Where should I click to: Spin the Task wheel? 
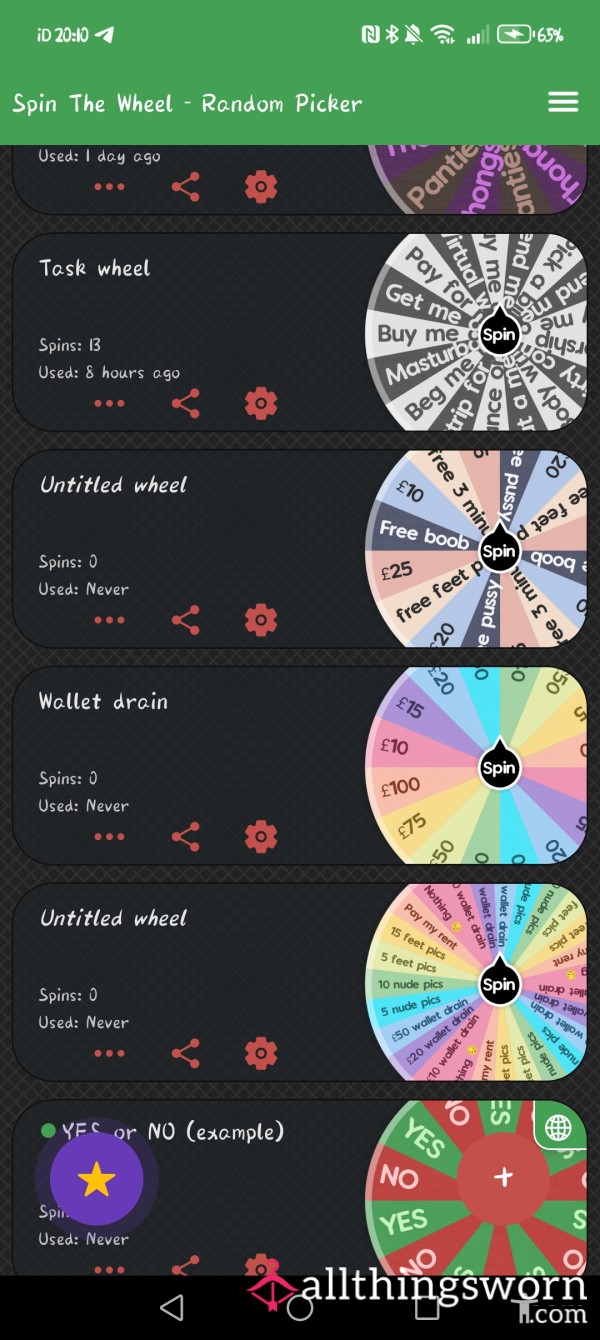click(499, 333)
